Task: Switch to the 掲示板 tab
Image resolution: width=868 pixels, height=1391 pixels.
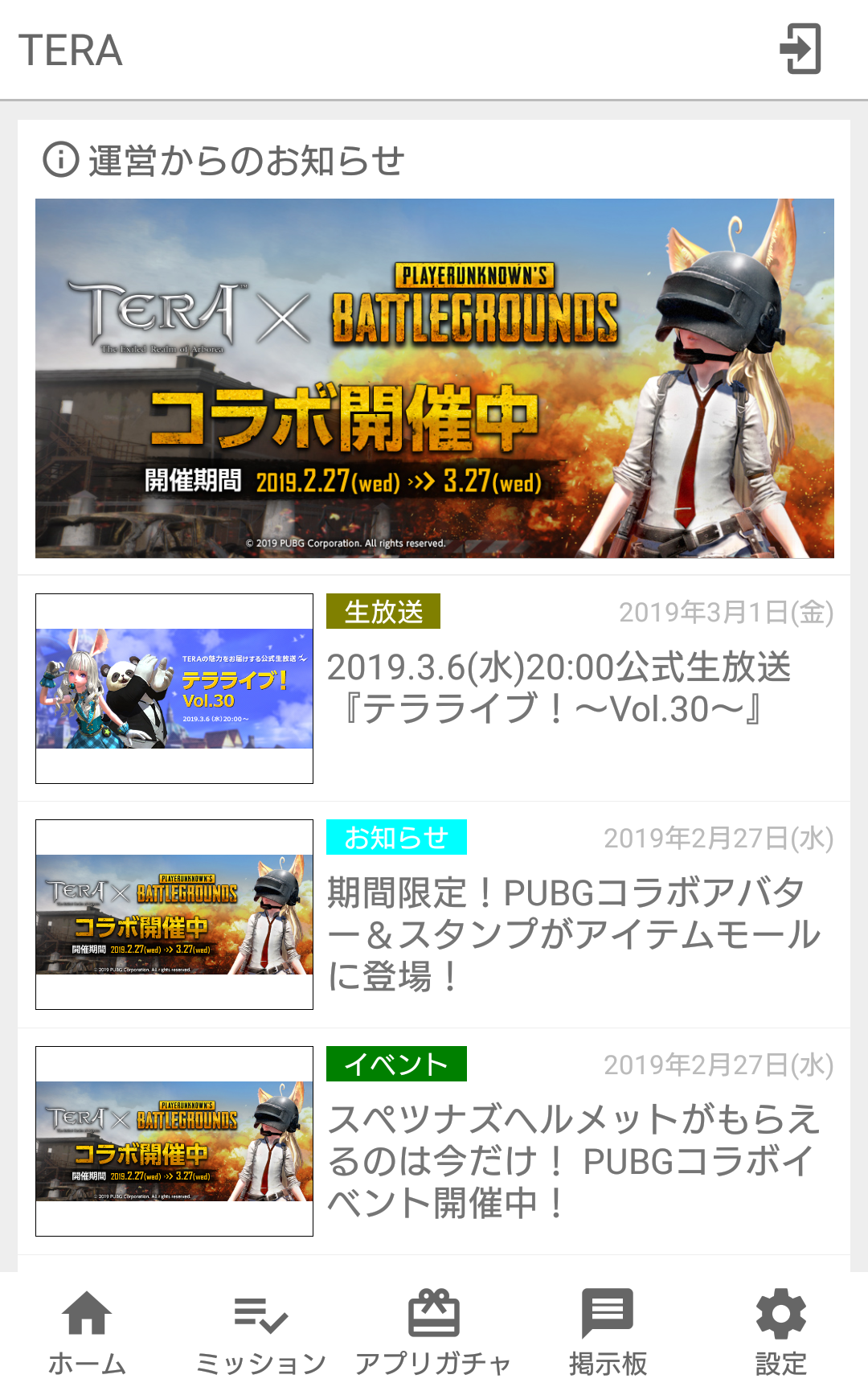Action: pyautogui.click(x=608, y=1332)
